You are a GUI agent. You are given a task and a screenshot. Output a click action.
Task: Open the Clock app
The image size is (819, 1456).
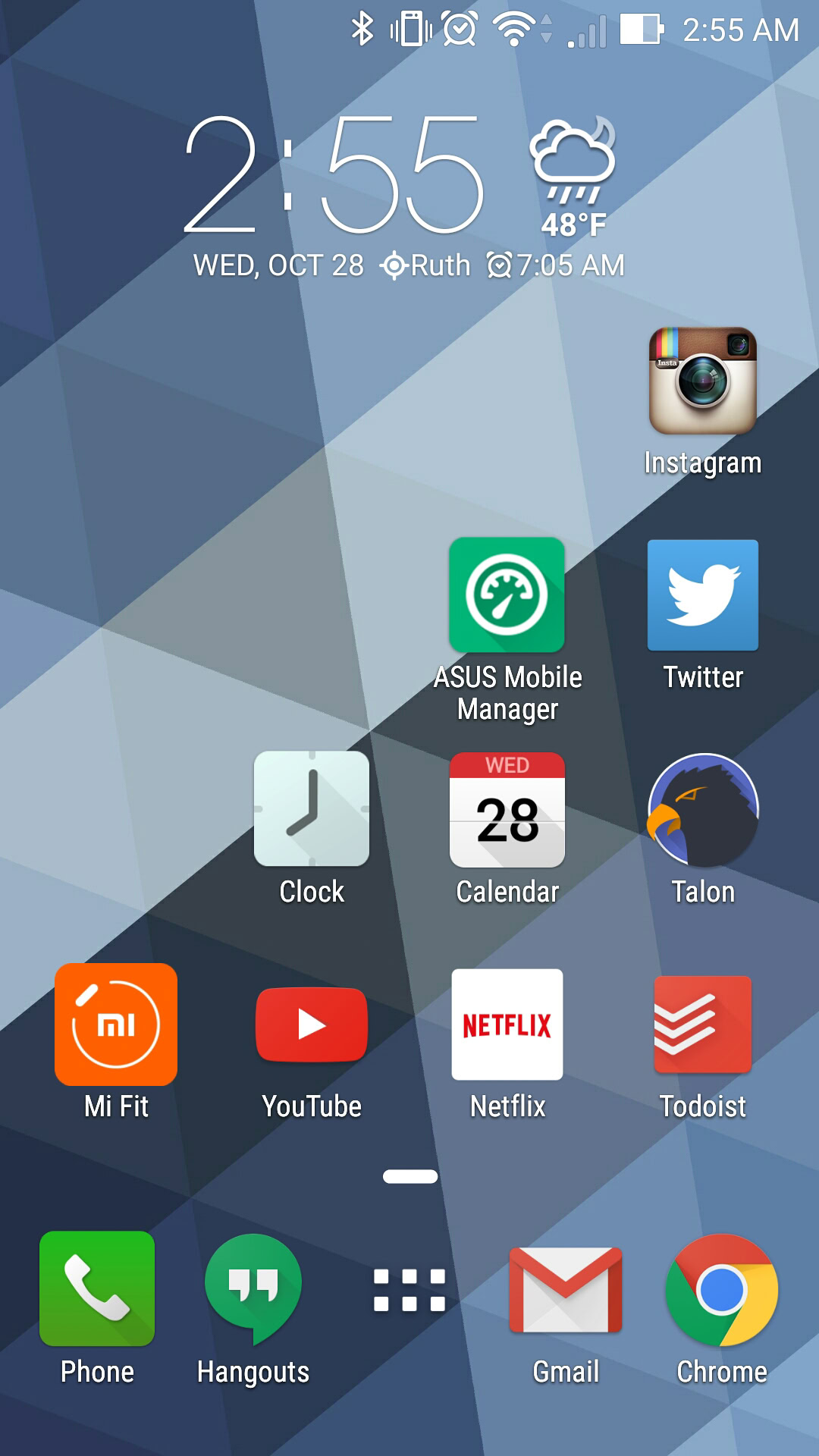click(x=312, y=809)
